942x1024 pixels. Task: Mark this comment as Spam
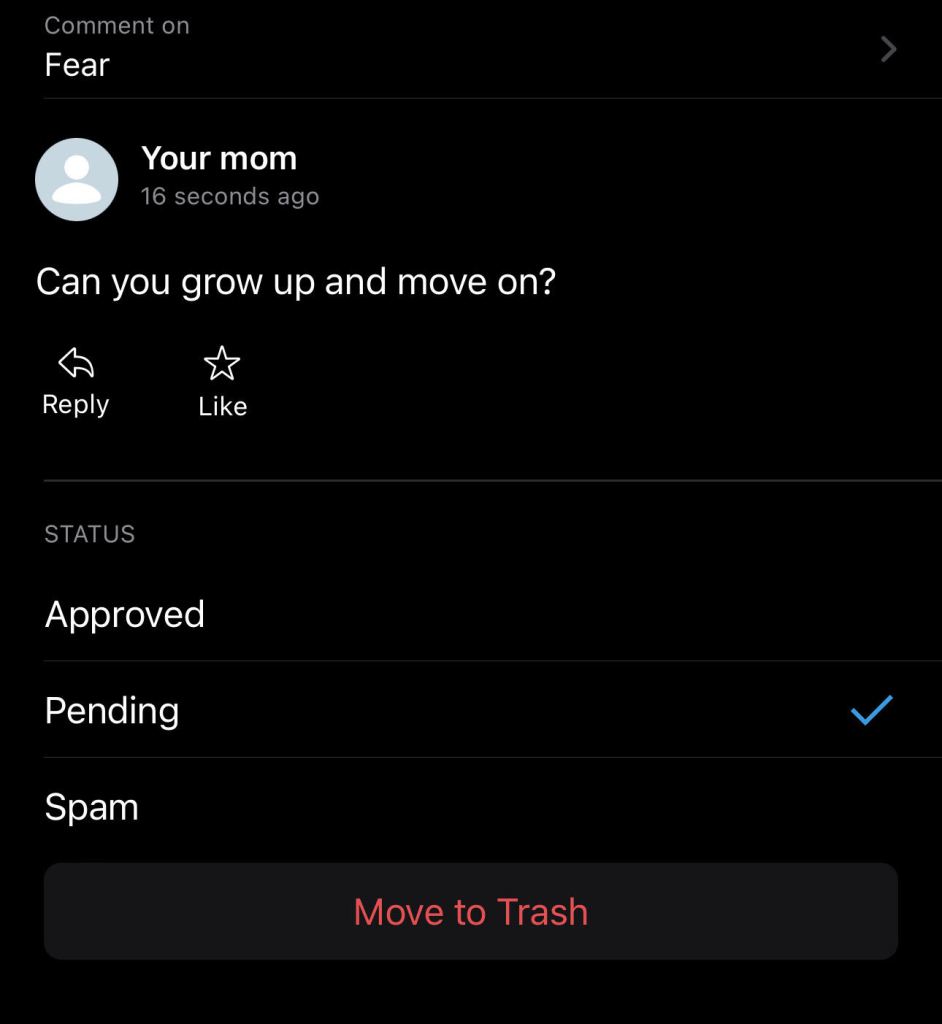coord(470,807)
